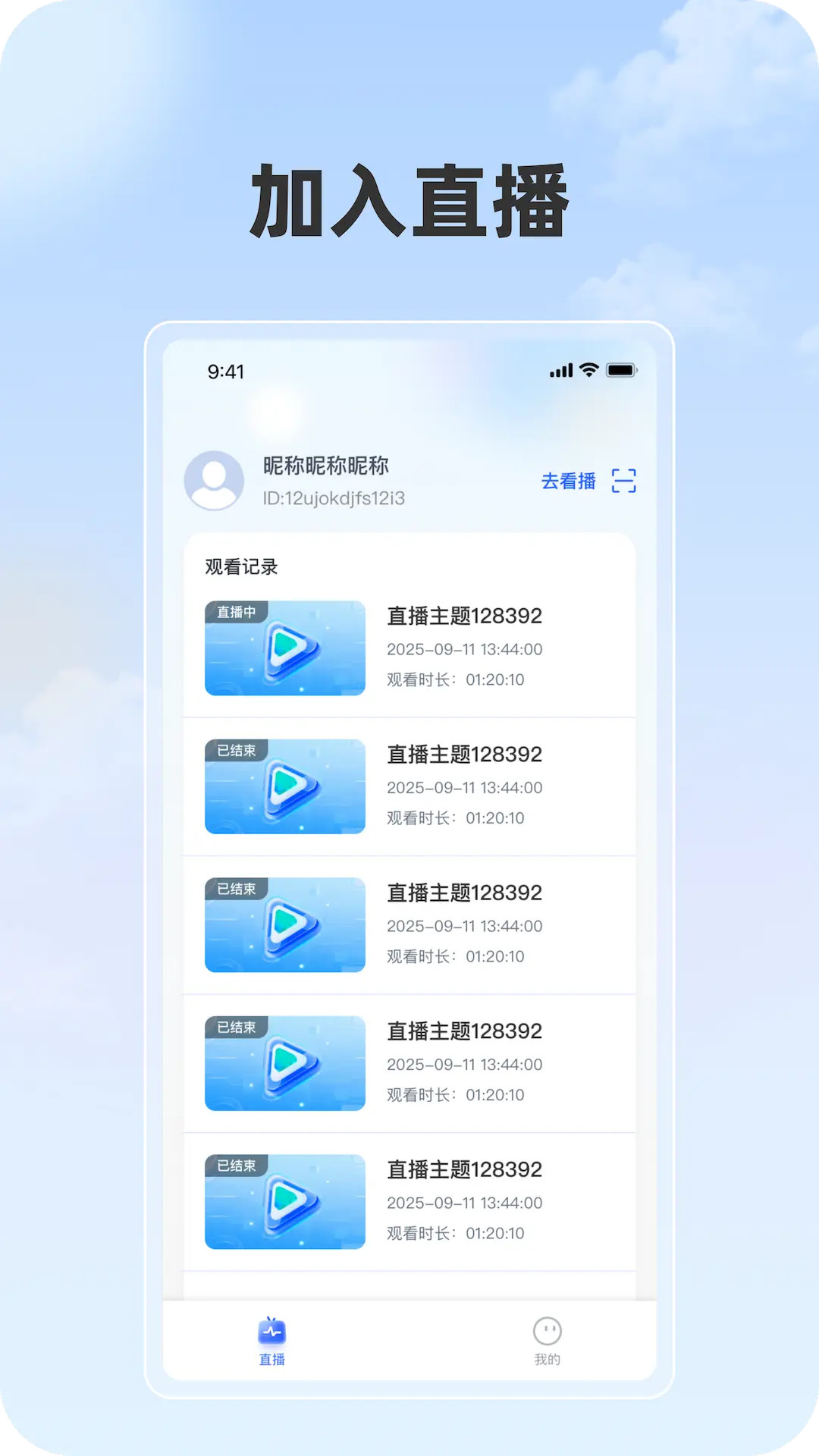Open the live 直播主题128392 record
The width and height of the screenshot is (819, 1456).
[465, 617]
